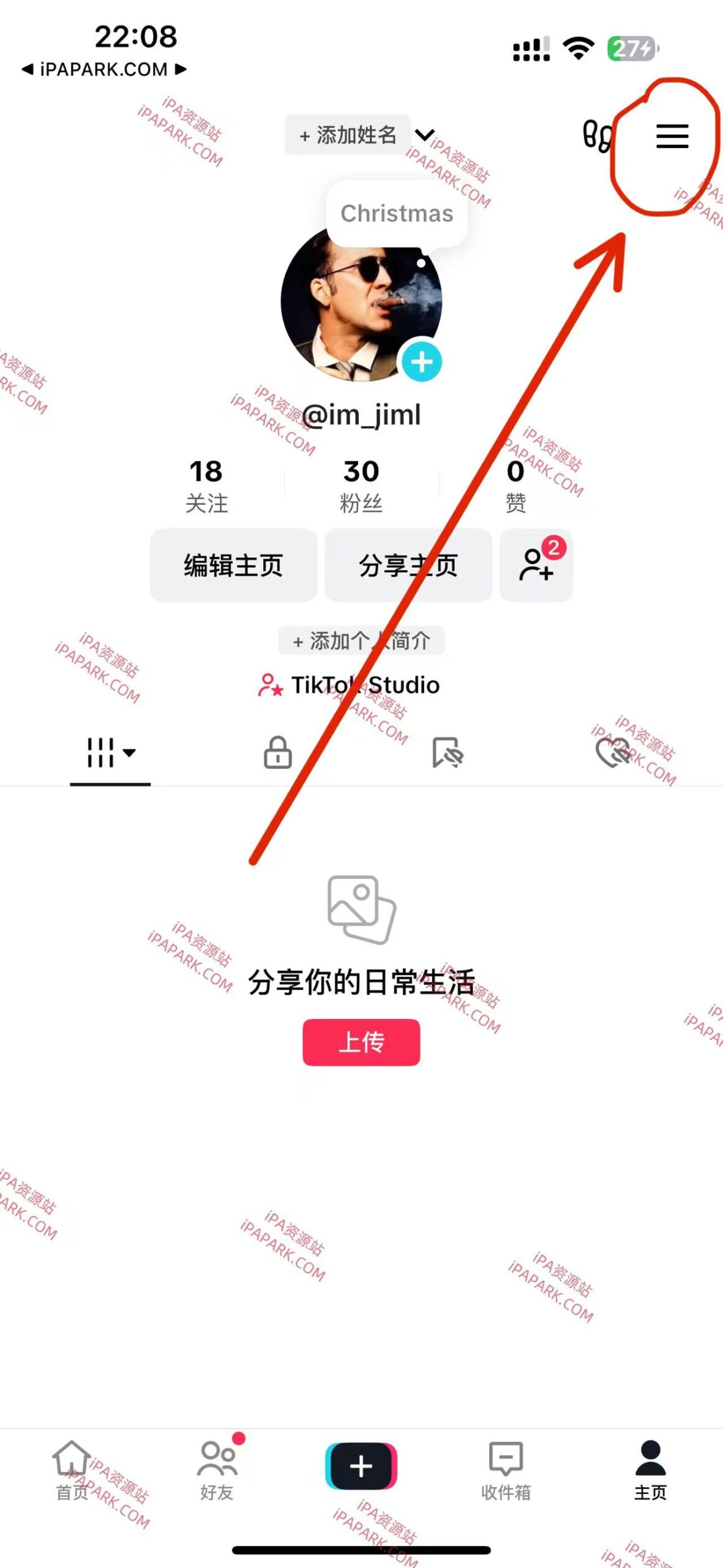Expand the chevron next to 添加姓名
723x1568 pixels.
(x=424, y=135)
